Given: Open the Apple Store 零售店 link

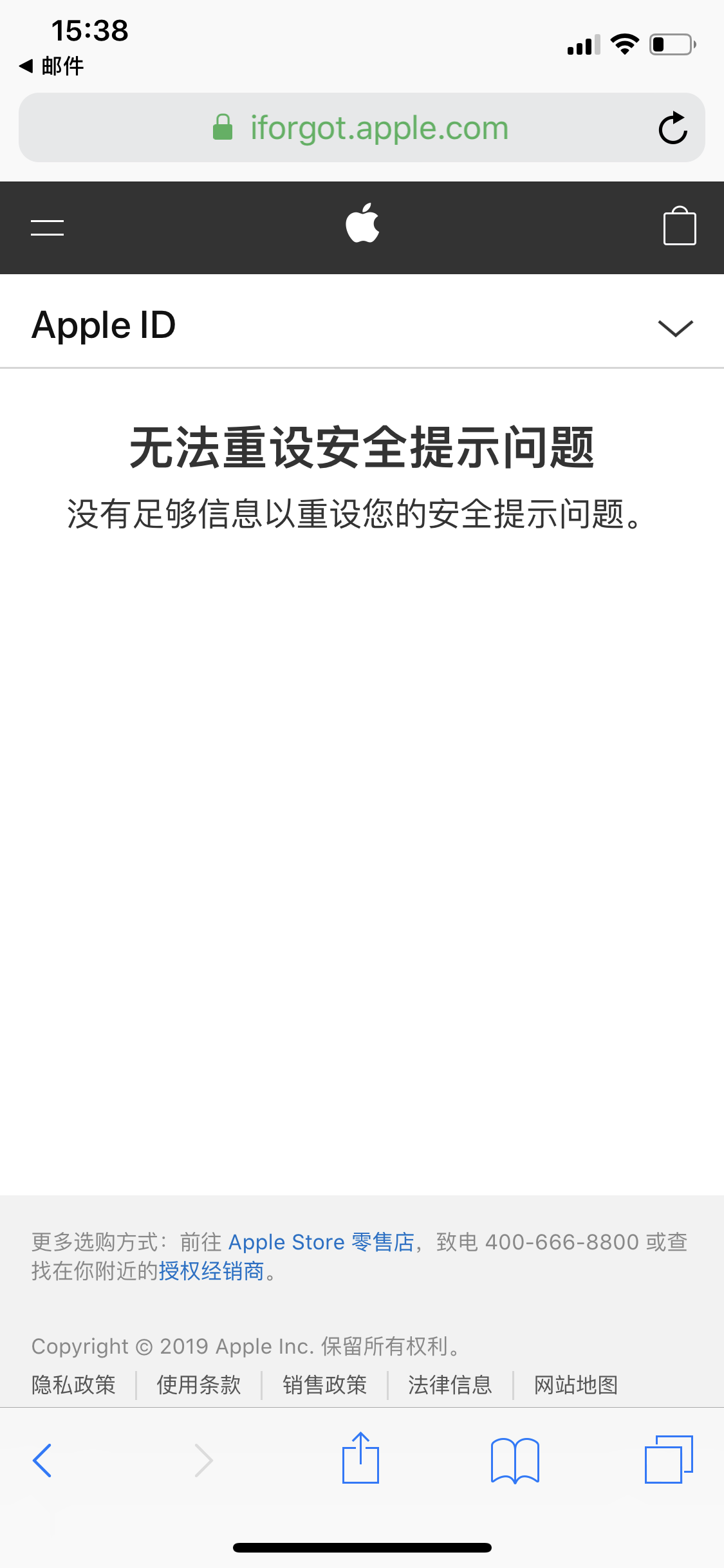Looking at the screenshot, I should pos(320,1242).
